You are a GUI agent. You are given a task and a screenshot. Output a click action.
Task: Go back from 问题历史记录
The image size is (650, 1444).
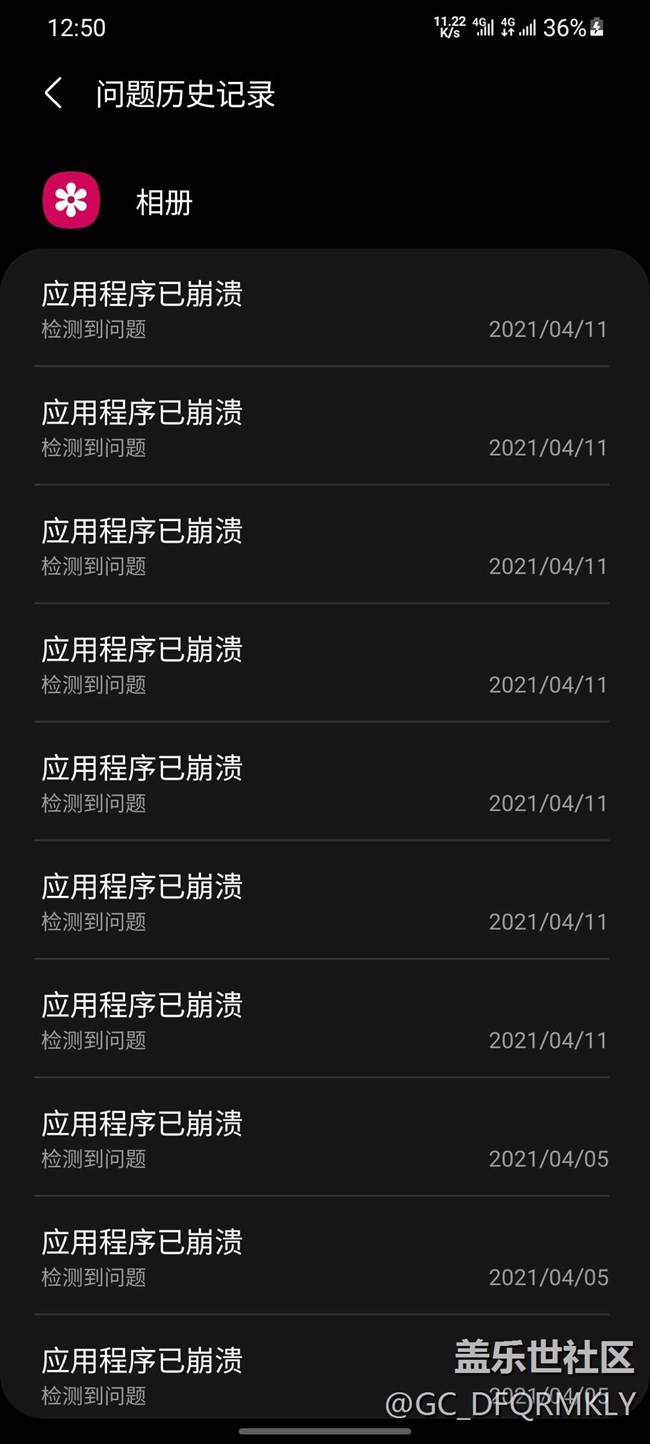[x=54, y=94]
